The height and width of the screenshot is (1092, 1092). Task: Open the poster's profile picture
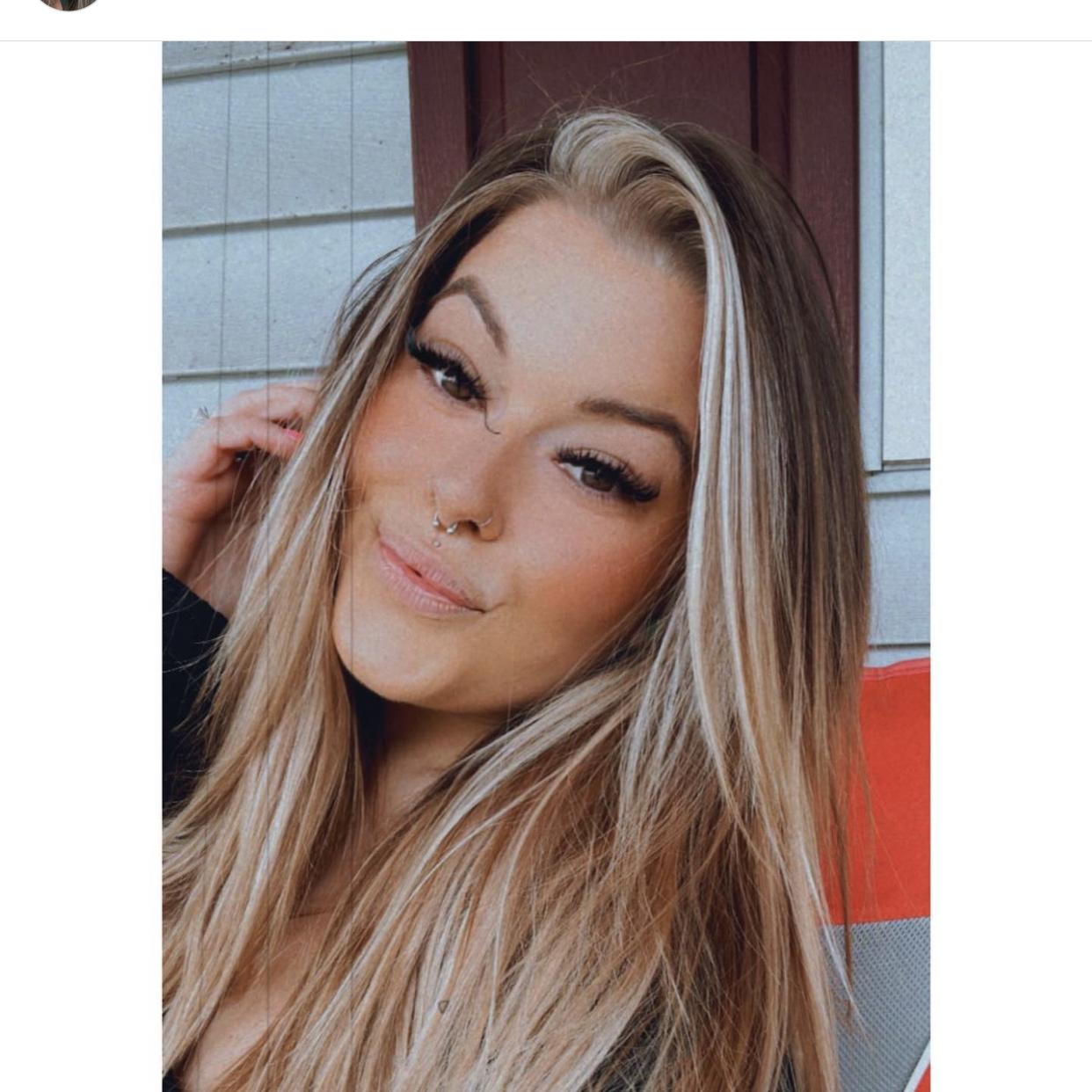coord(69,4)
